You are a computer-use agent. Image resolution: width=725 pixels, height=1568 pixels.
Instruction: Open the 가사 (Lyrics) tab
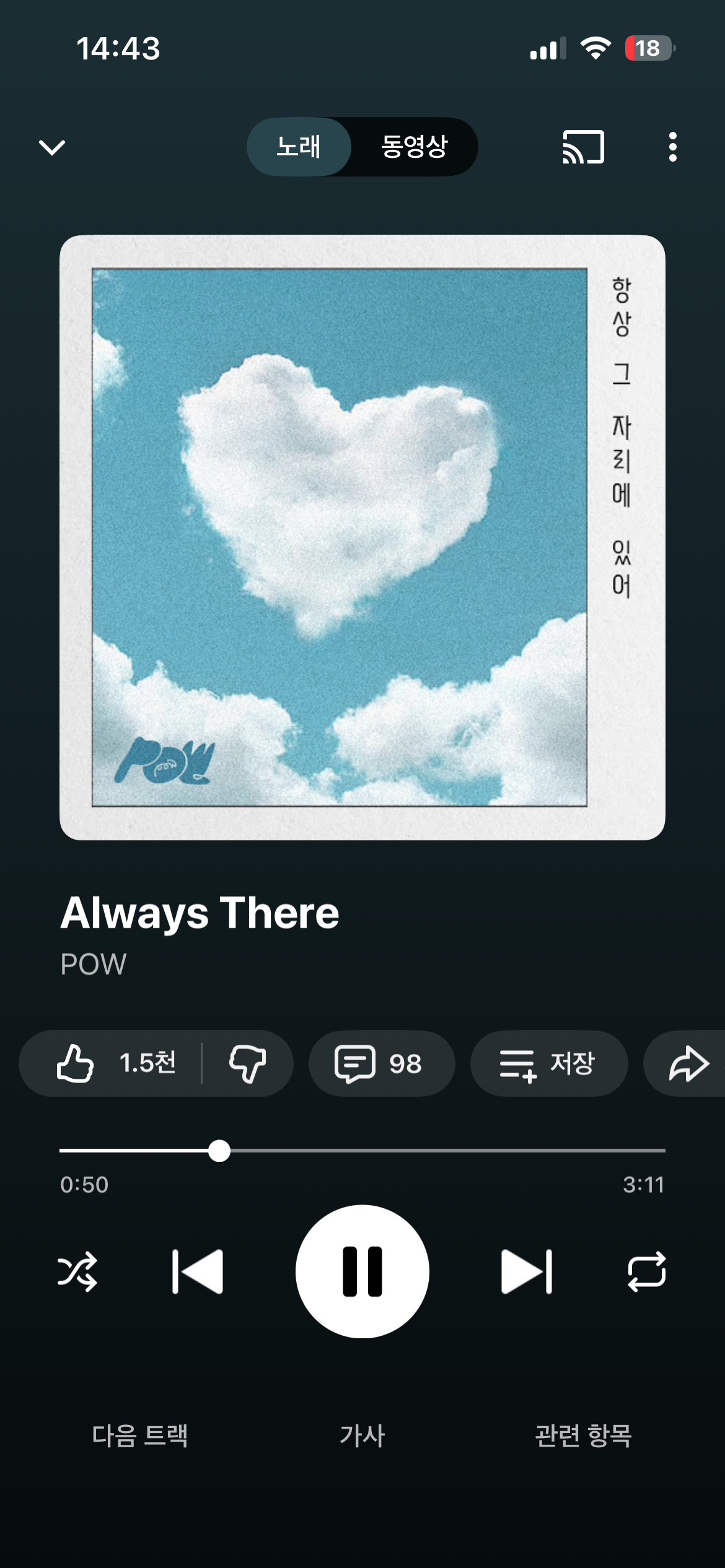[362, 1435]
